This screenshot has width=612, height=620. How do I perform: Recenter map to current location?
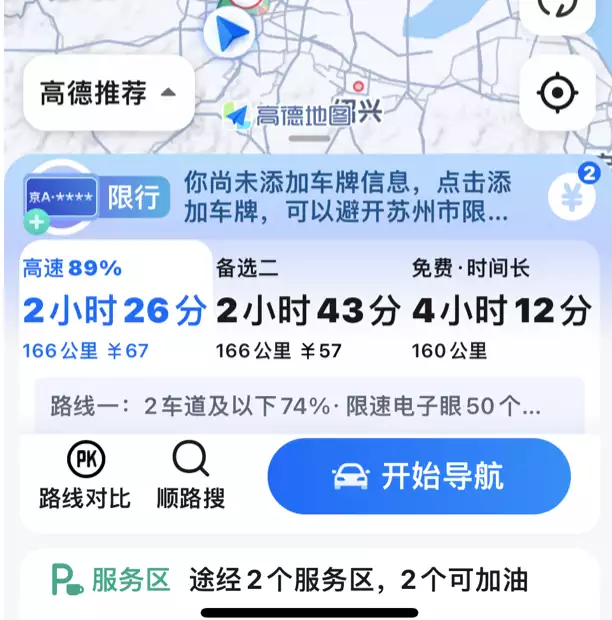point(557,94)
